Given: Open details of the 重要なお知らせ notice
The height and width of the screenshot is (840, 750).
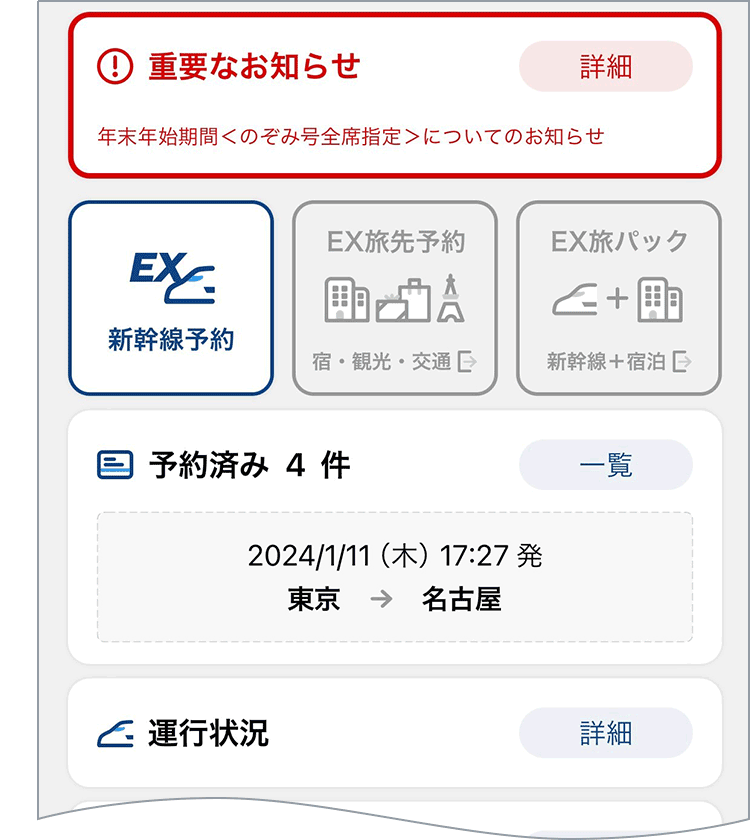Looking at the screenshot, I should [605, 67].
